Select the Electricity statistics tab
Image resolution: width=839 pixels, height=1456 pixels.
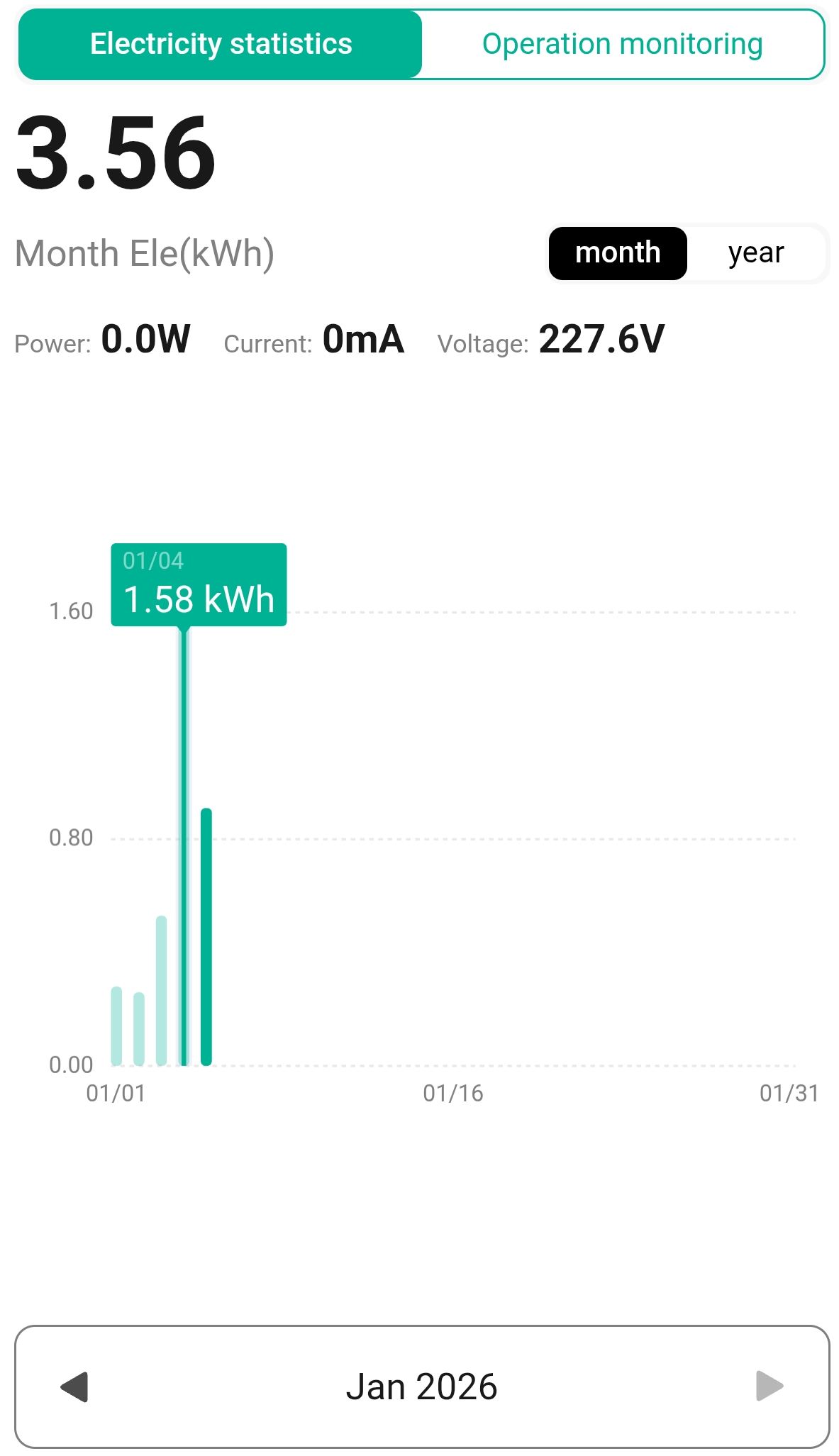coord(221,44)
